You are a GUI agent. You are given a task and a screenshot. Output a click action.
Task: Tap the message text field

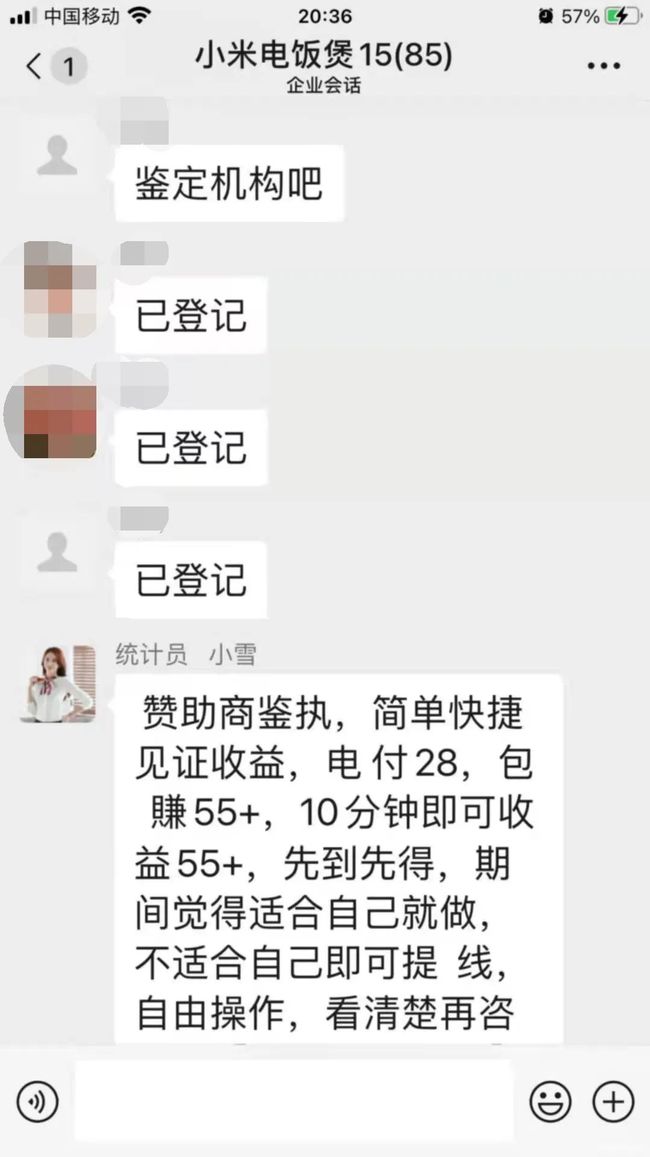tap(292, 1101)
